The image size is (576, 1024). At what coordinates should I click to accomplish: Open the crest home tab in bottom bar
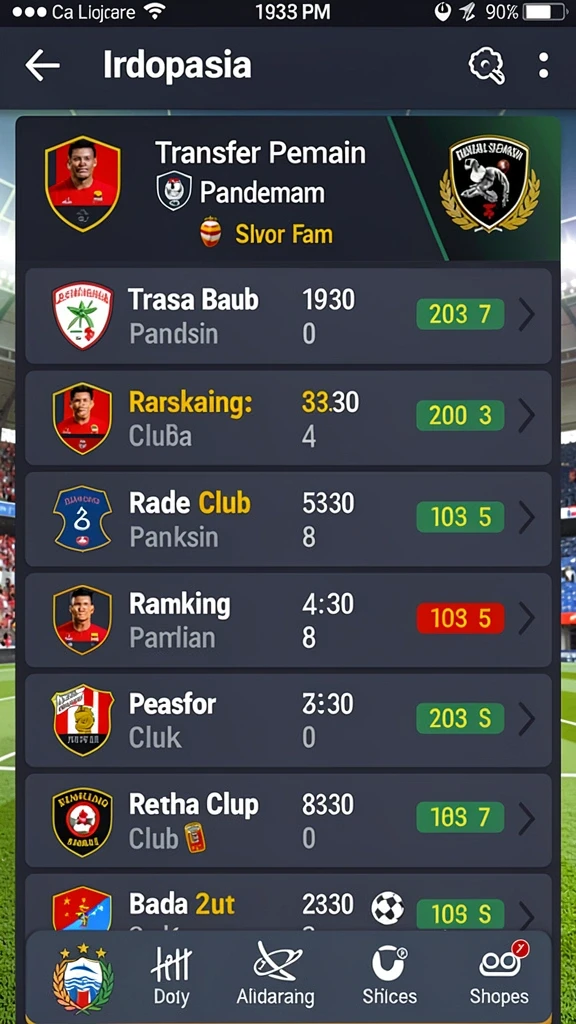click(x=84, y=977)
